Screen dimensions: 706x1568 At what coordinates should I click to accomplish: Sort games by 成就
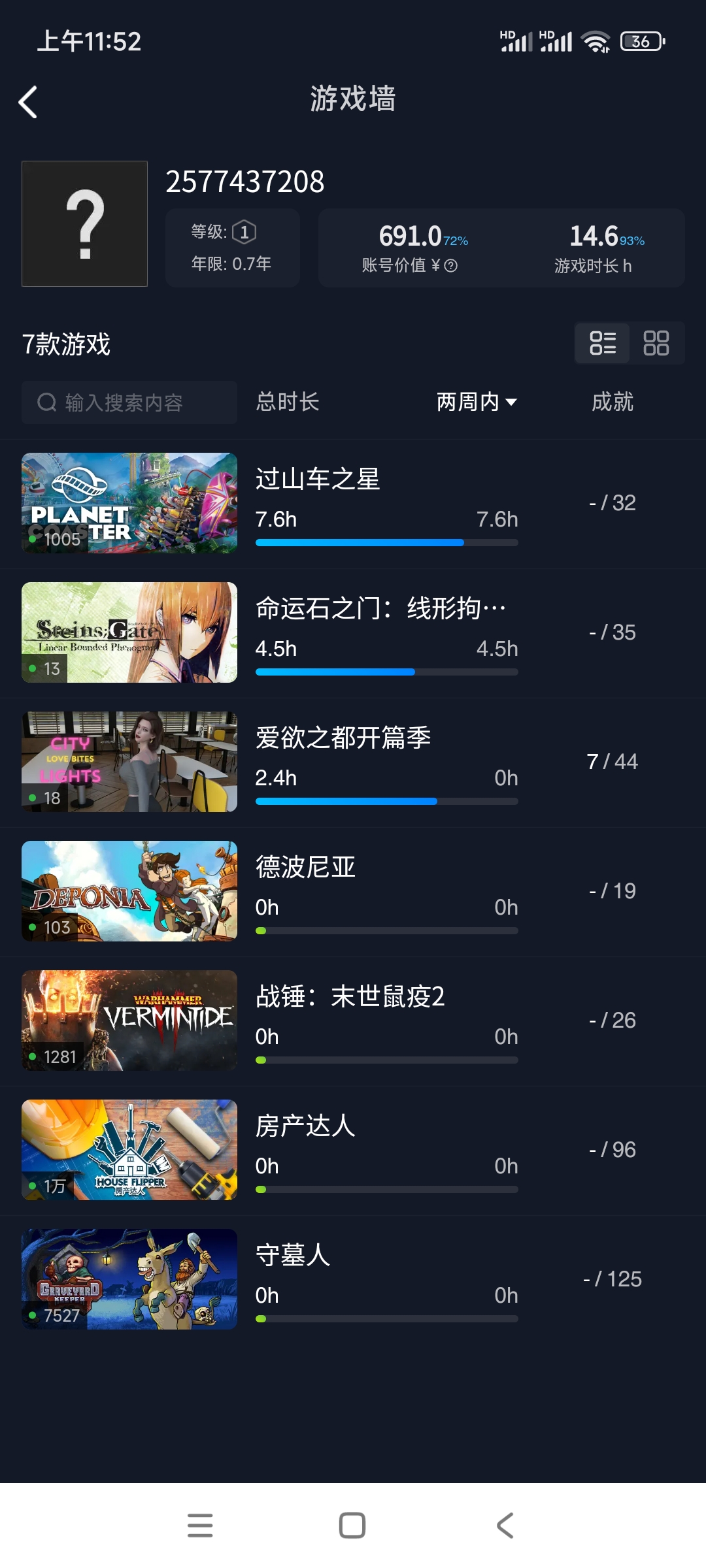[612, 402]
